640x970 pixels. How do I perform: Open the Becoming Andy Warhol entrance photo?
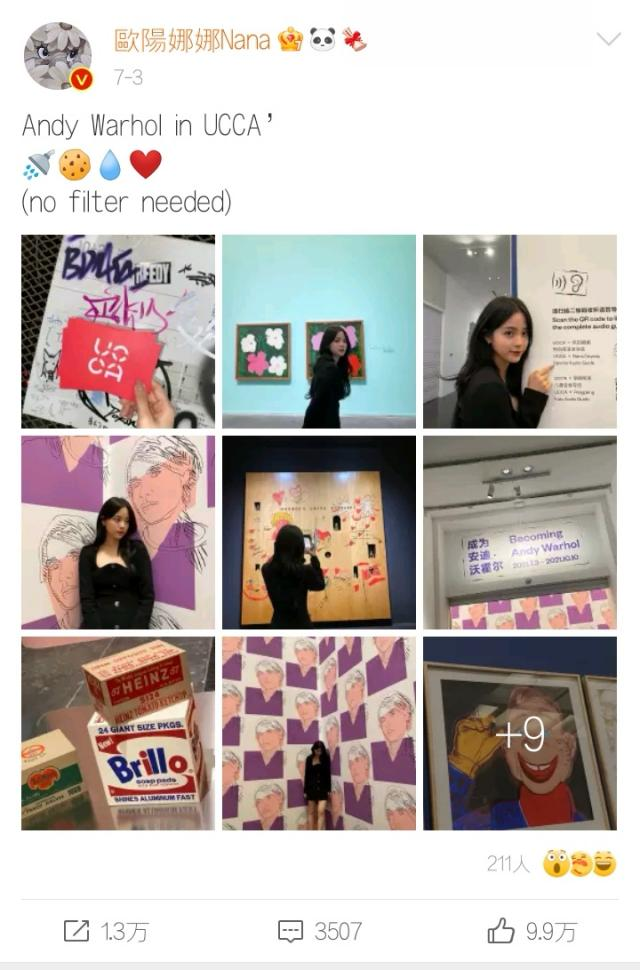[519, 532]
